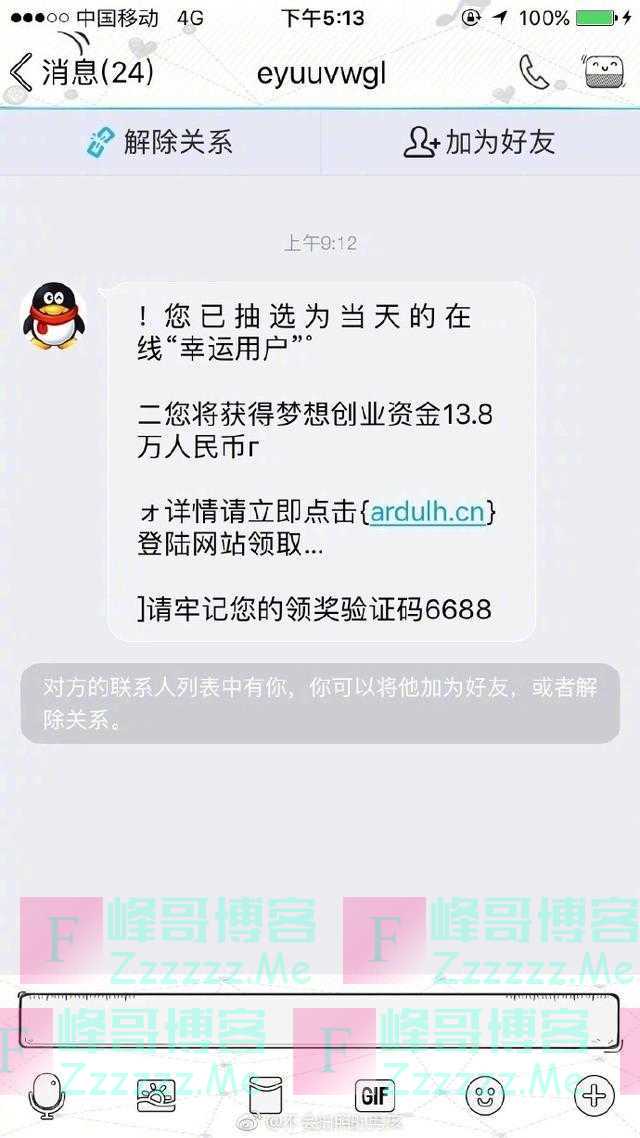Focus the message input field
Image resolution: width=640 pixels, height=1138 pixels.
tap(320, 1021)
